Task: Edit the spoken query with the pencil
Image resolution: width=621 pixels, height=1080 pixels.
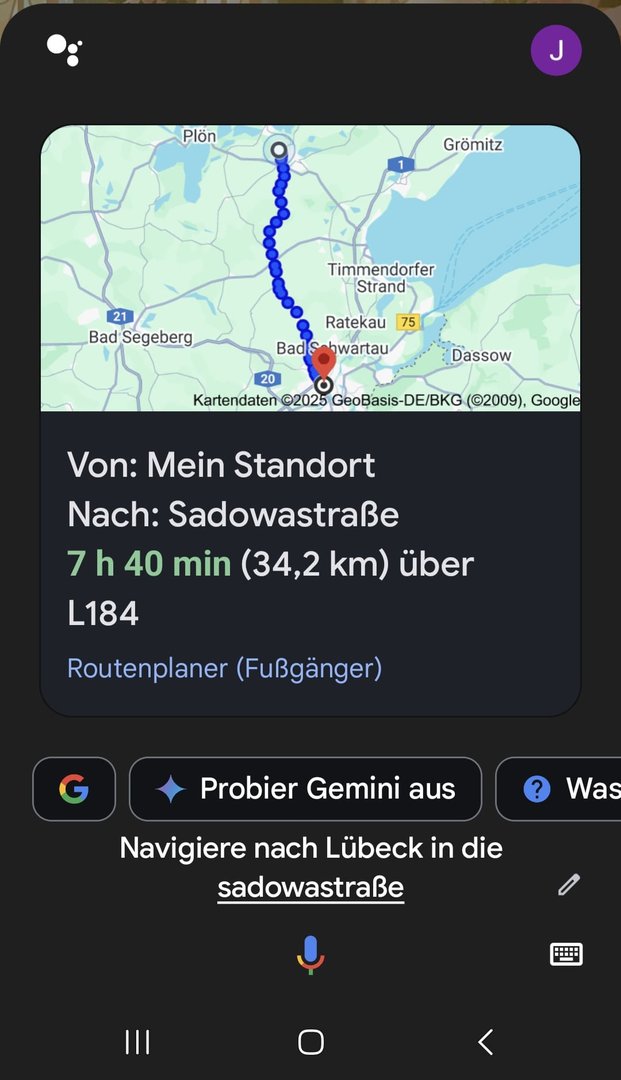Action: [x=569, y=884]
